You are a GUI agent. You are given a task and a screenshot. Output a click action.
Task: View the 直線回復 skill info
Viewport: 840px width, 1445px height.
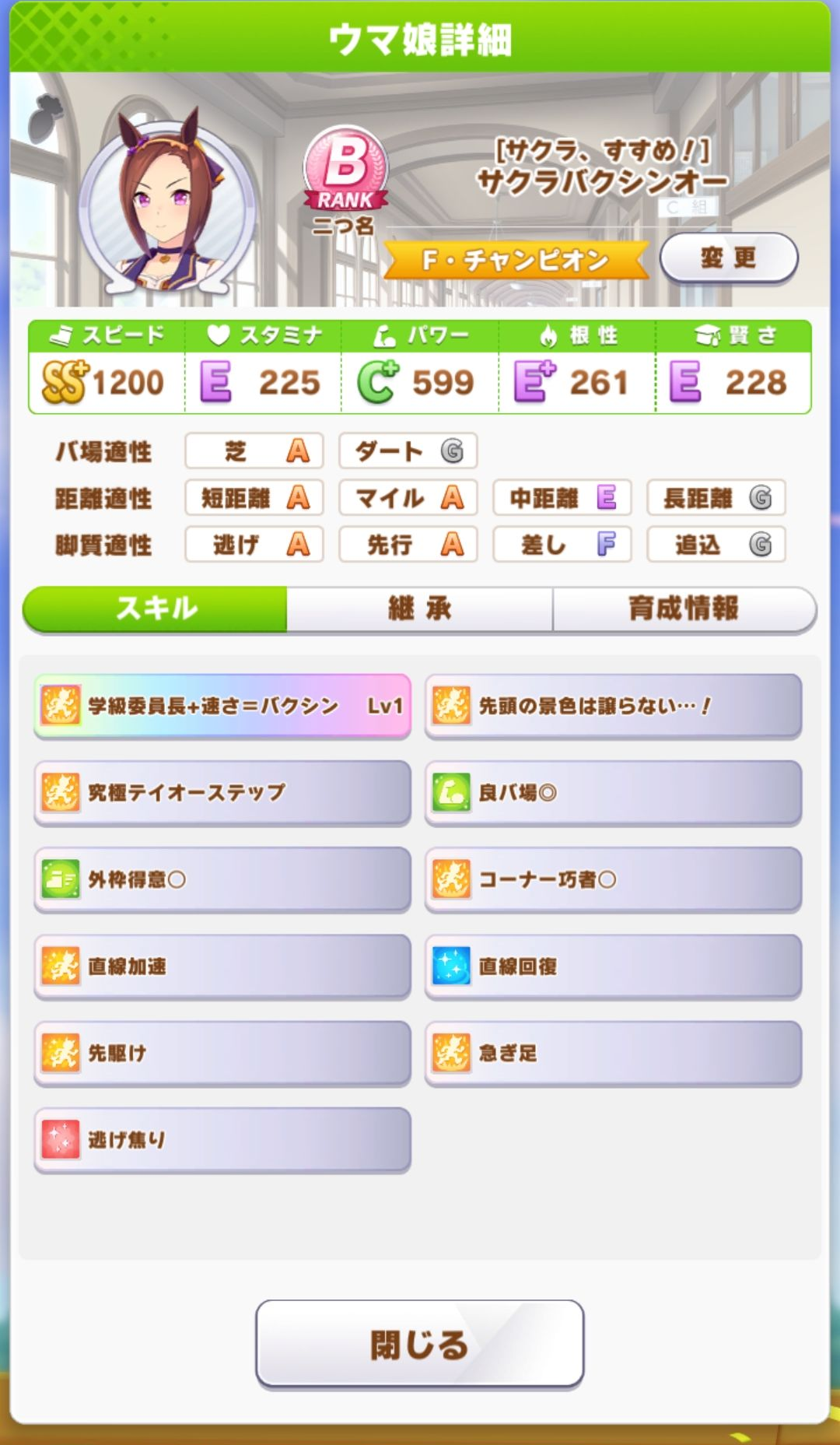click(613, 966)
